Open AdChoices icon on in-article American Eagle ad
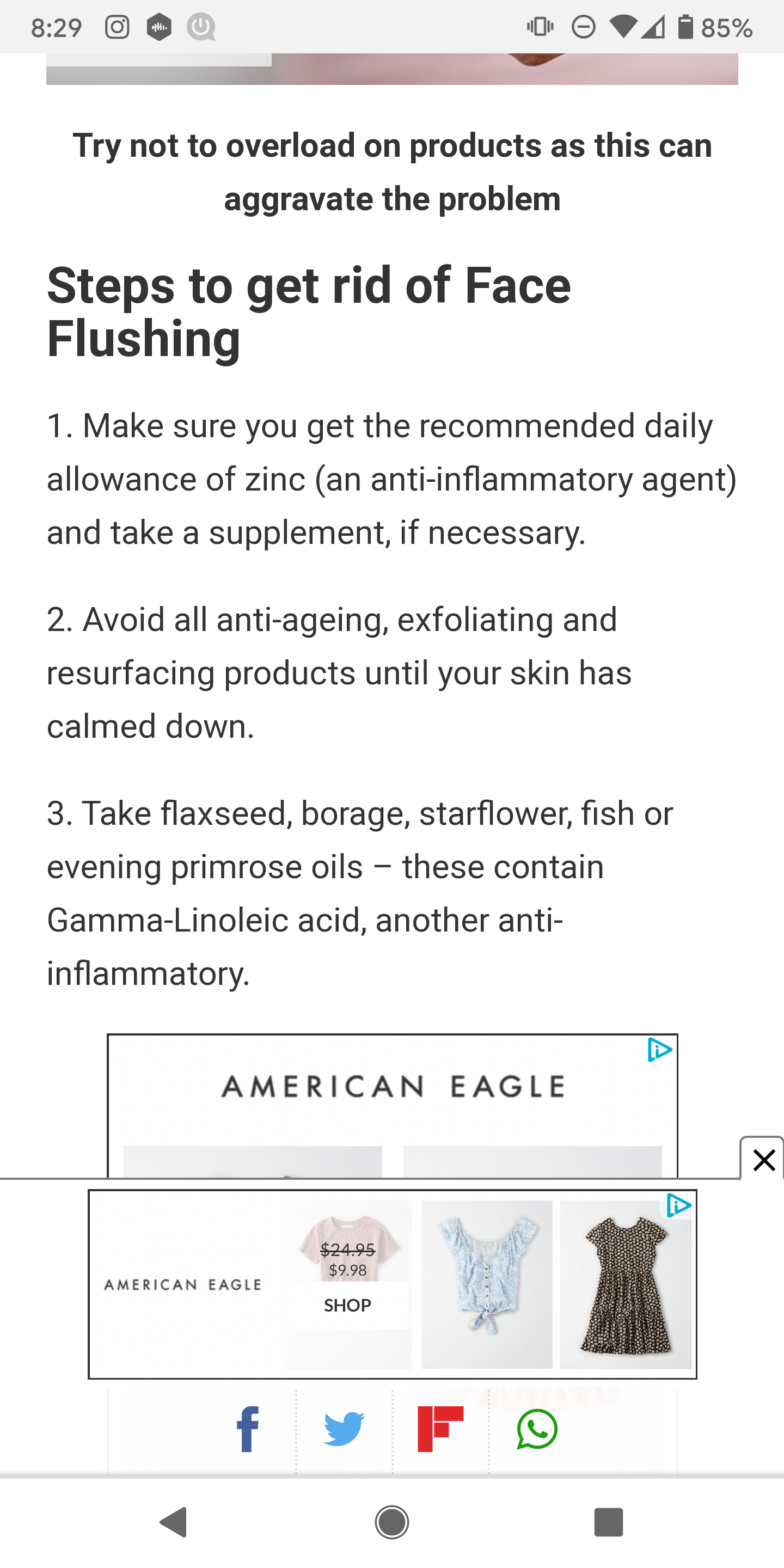 click(x=660, y=1050)
